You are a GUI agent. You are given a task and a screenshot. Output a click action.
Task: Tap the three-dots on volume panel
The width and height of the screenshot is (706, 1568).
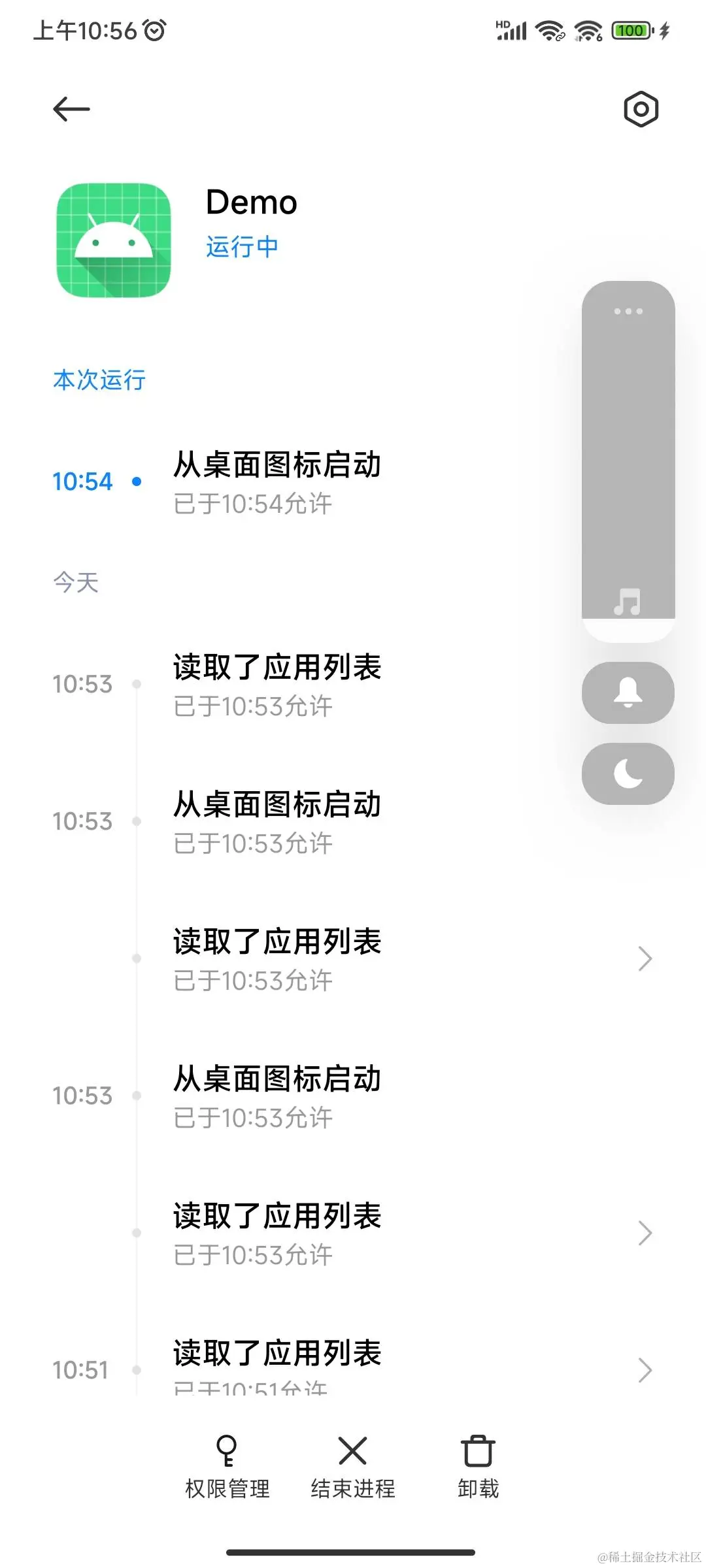click(x=628, y=311)
